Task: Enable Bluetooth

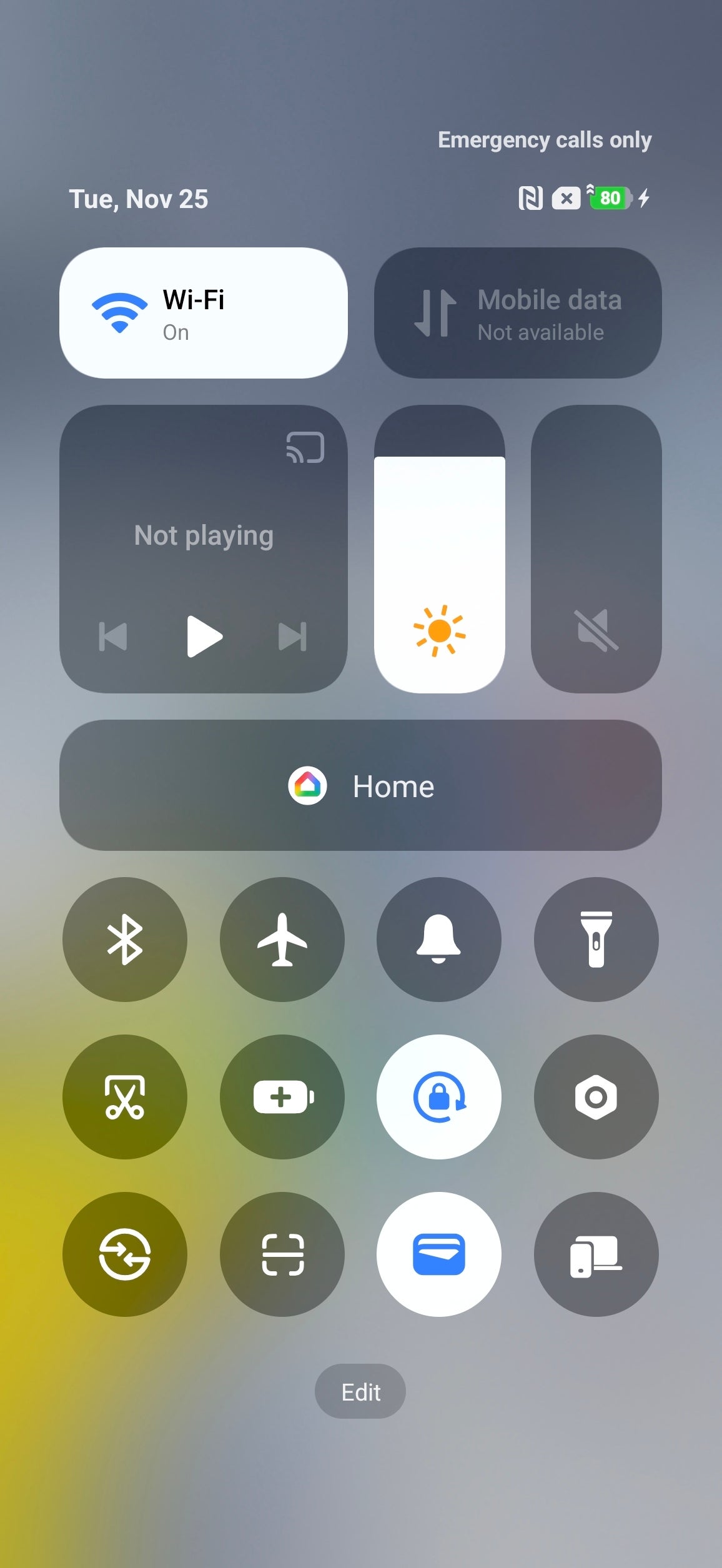Action: 125,940
